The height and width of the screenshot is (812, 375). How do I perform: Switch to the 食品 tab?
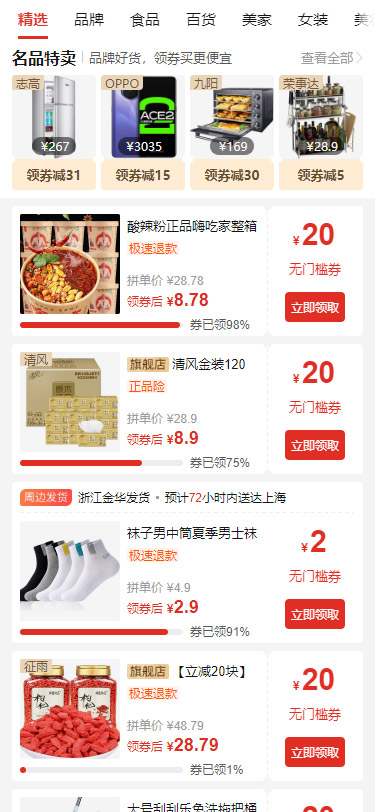[x=145, y=20]
